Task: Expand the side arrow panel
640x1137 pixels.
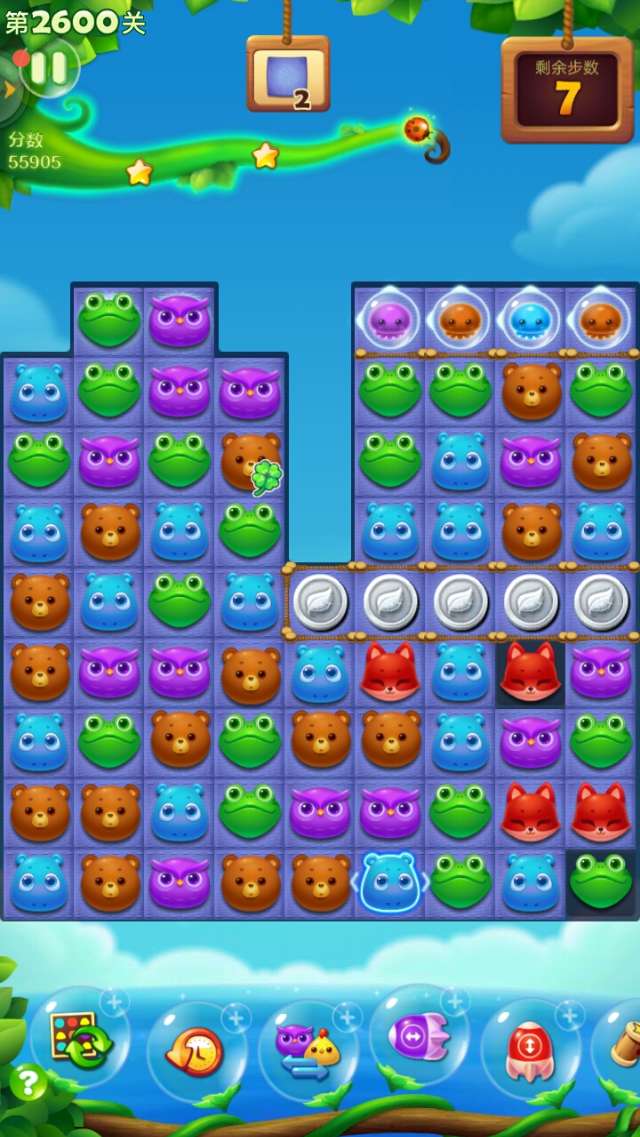Action: [x=10, y=89]
